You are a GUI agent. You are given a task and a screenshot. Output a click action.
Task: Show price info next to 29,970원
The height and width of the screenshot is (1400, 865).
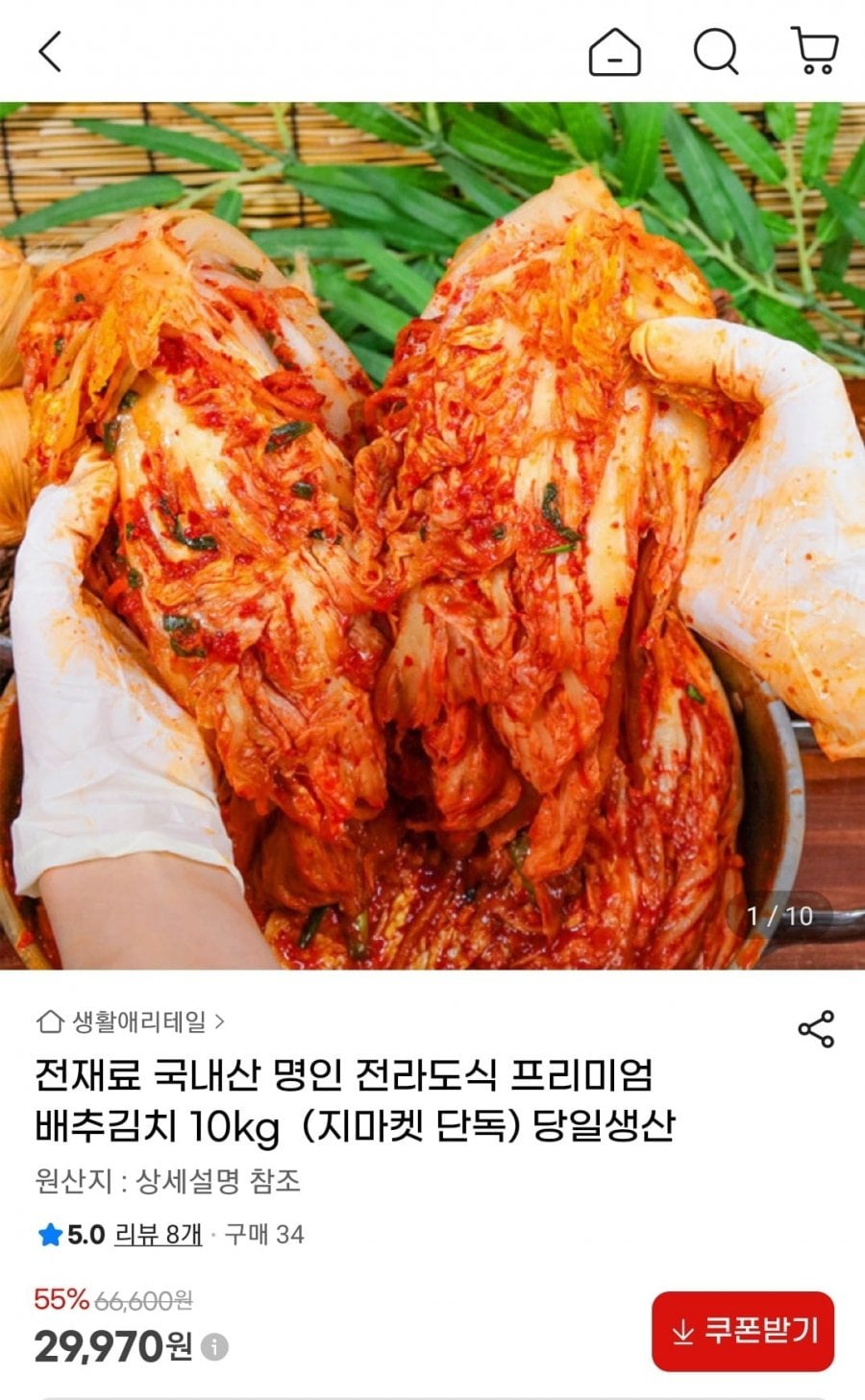[x=214, y=1347]
